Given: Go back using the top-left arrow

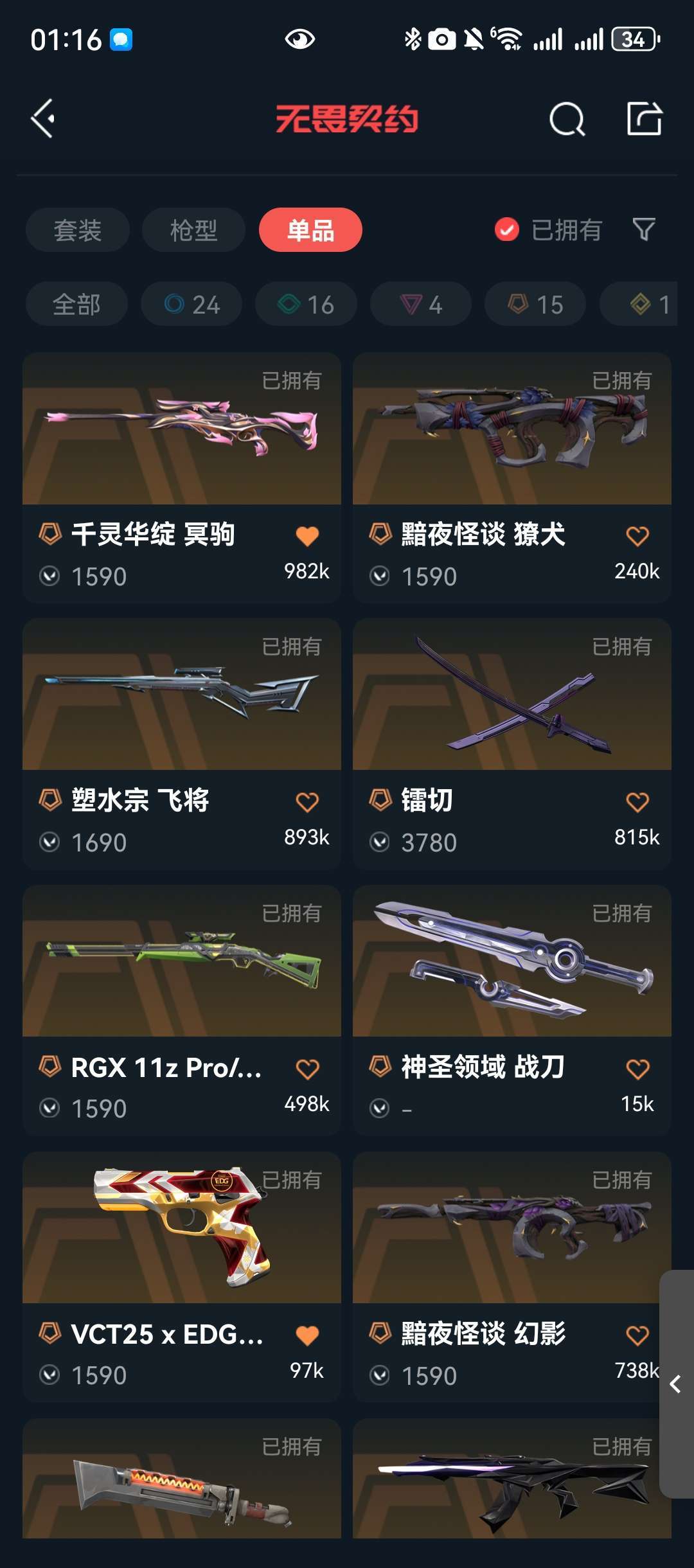Looking at the screenshot, I should tap(42, 119).
